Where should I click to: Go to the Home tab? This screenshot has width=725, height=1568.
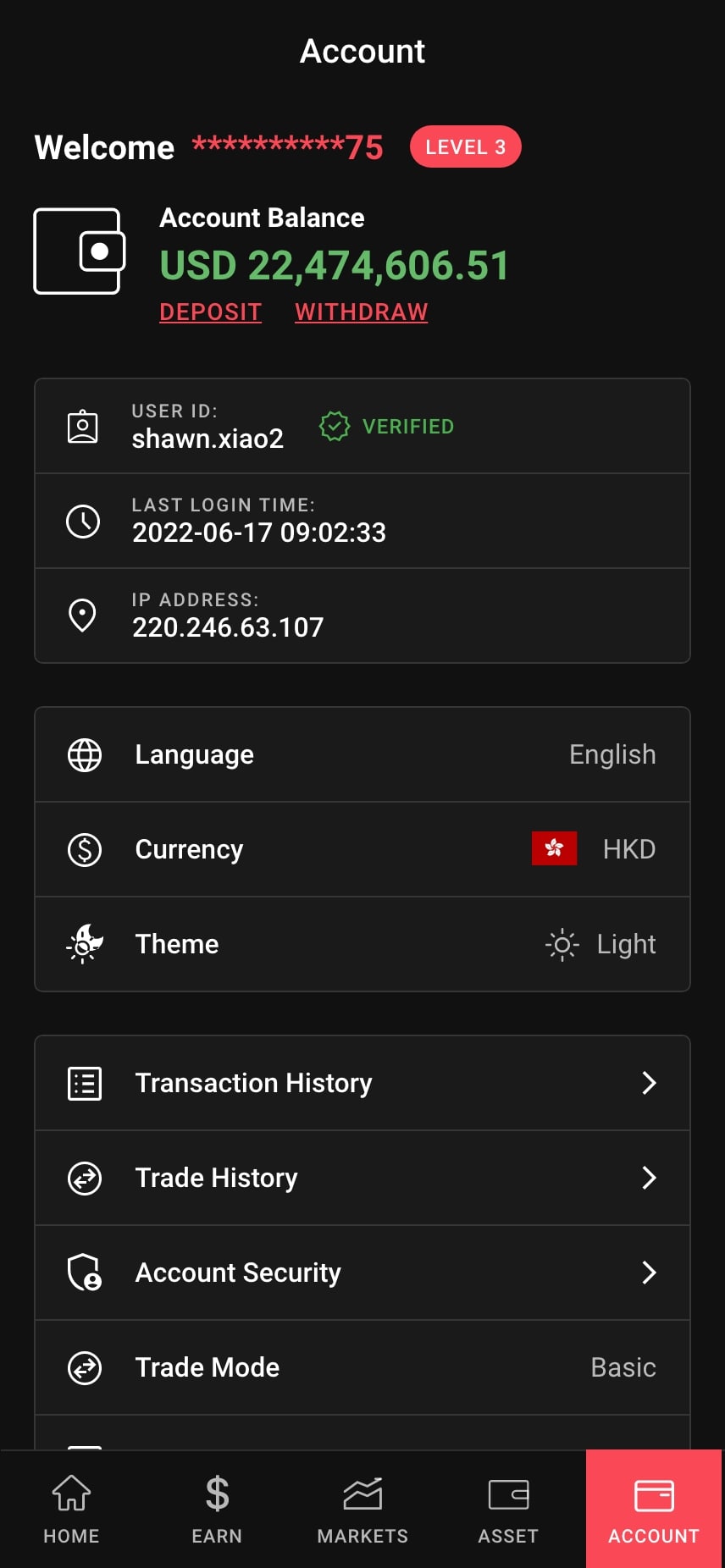pyautogui.click(x=71, y=1509)
